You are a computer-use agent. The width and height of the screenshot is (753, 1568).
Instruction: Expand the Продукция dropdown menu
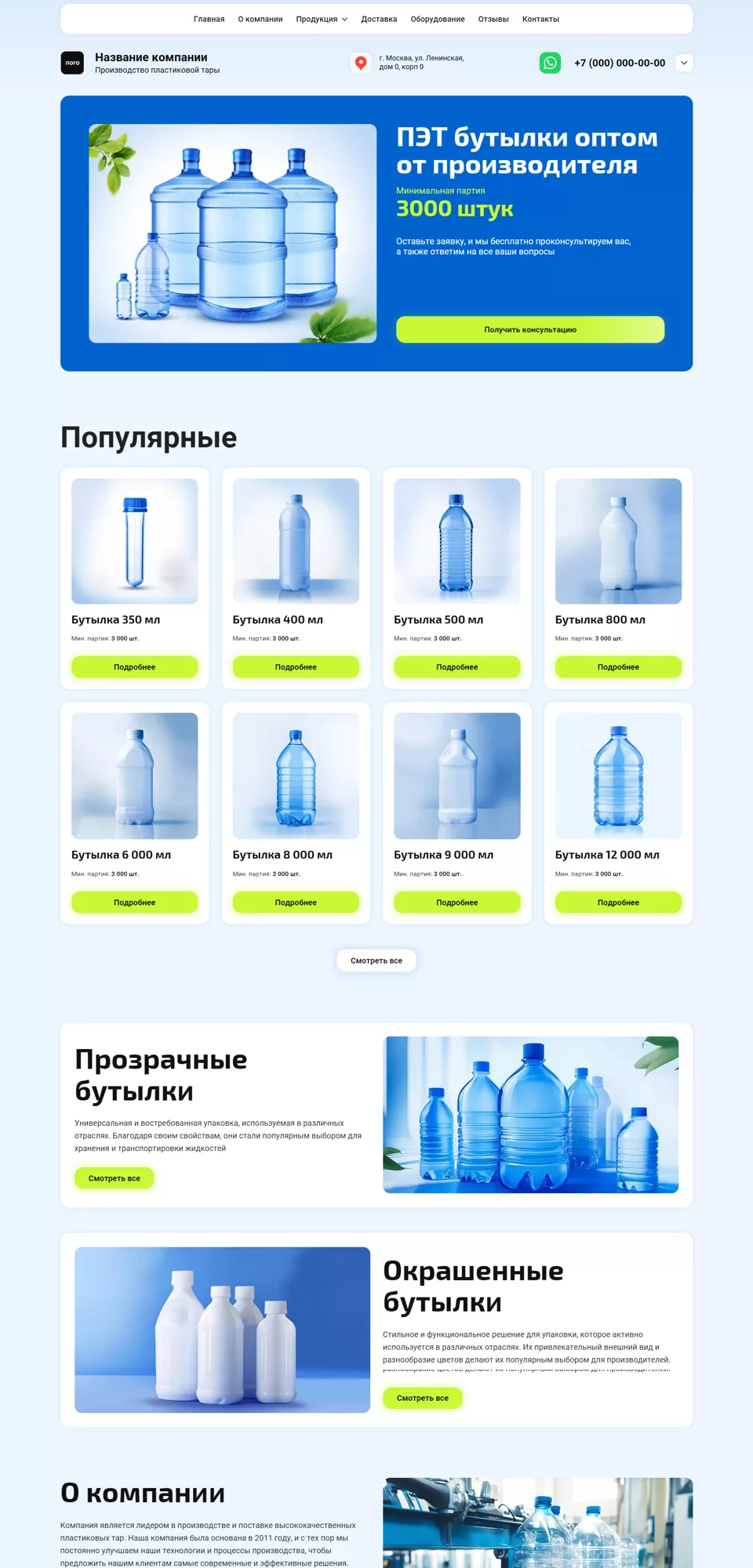pyautogui.click(x=322, y=19)
